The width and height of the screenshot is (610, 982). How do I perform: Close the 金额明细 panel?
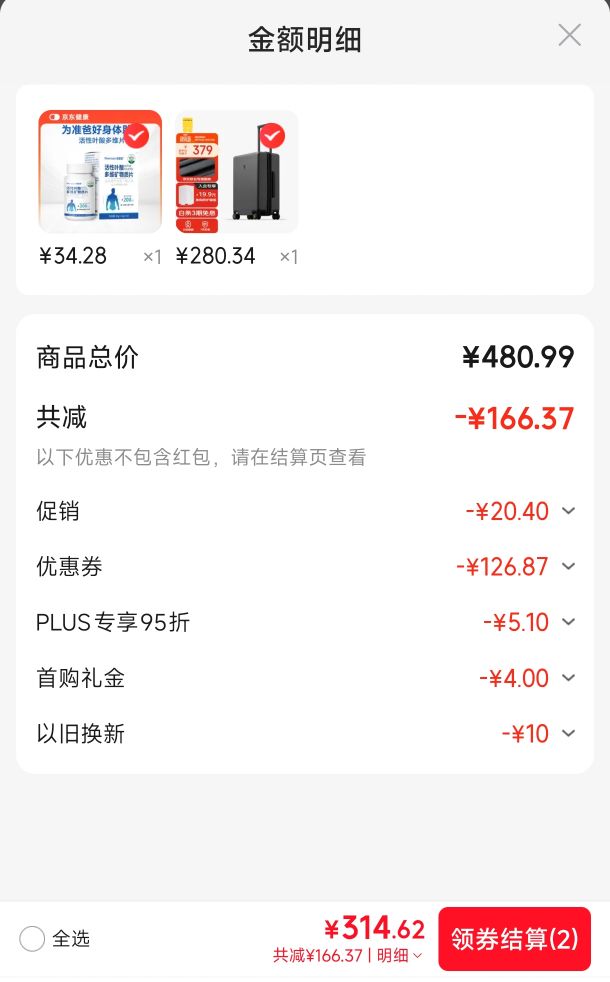click(569, 36)
